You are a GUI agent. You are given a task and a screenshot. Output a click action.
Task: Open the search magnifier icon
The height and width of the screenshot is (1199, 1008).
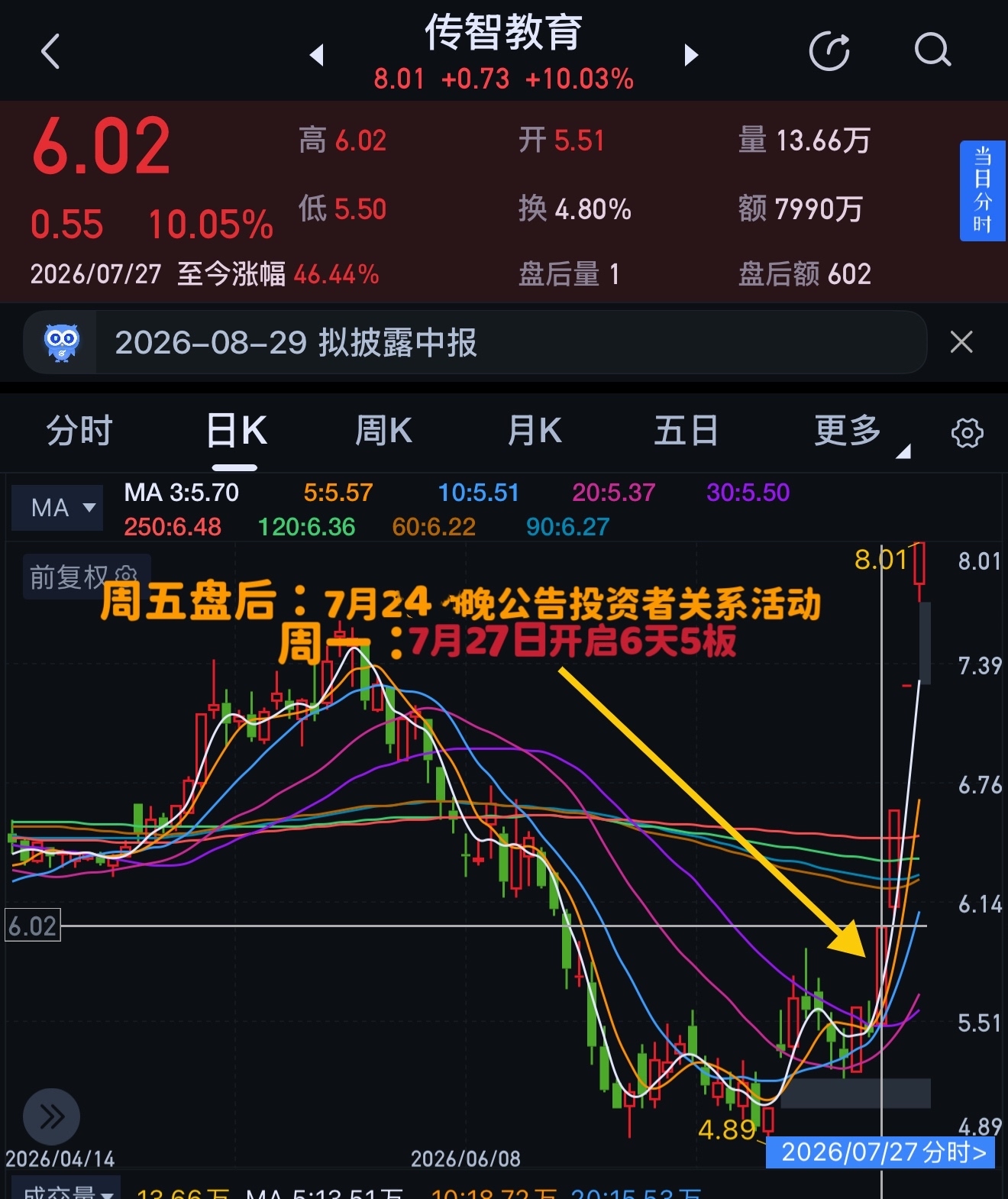[x=932, y=50]
